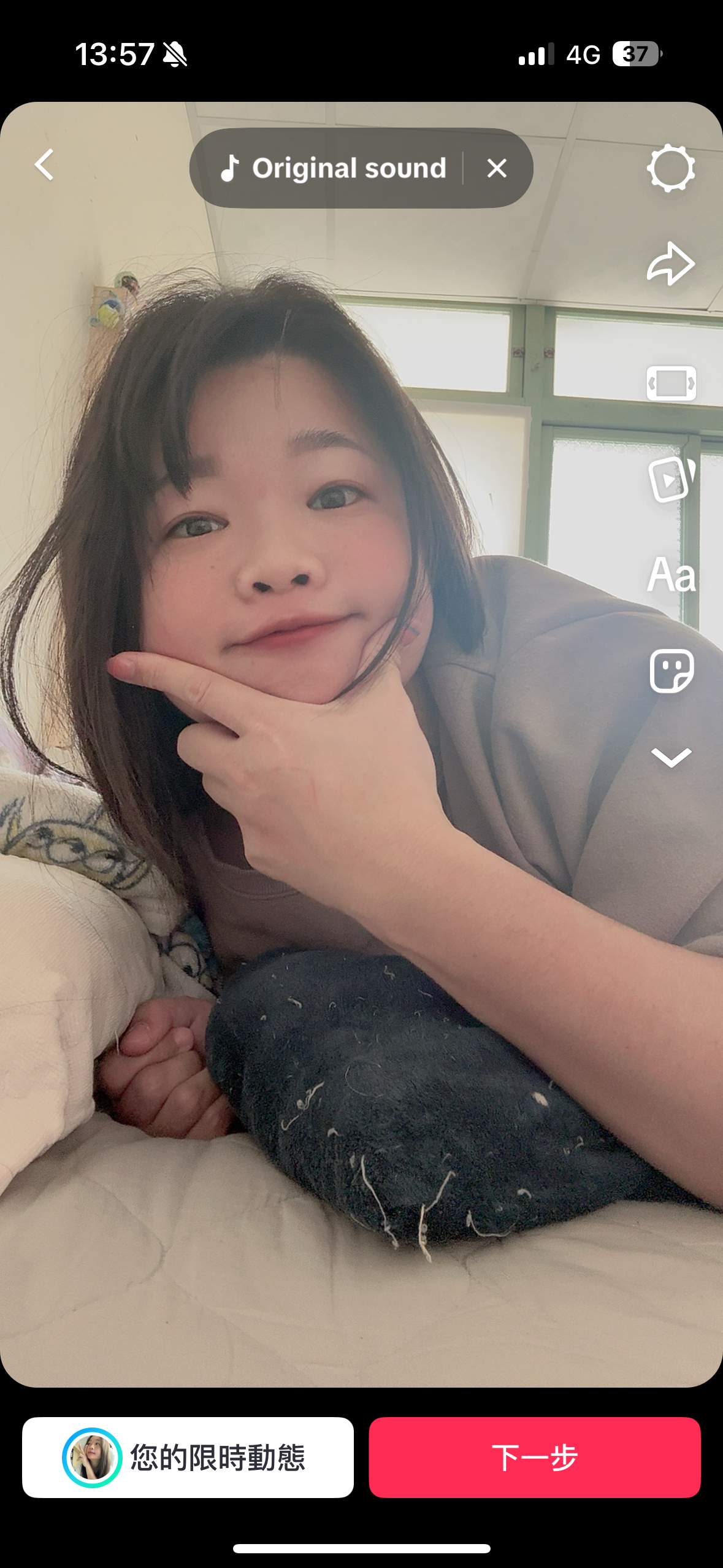The image size is (723, 1568).
Task: Remove the Original sound
Action: point(497,168)
